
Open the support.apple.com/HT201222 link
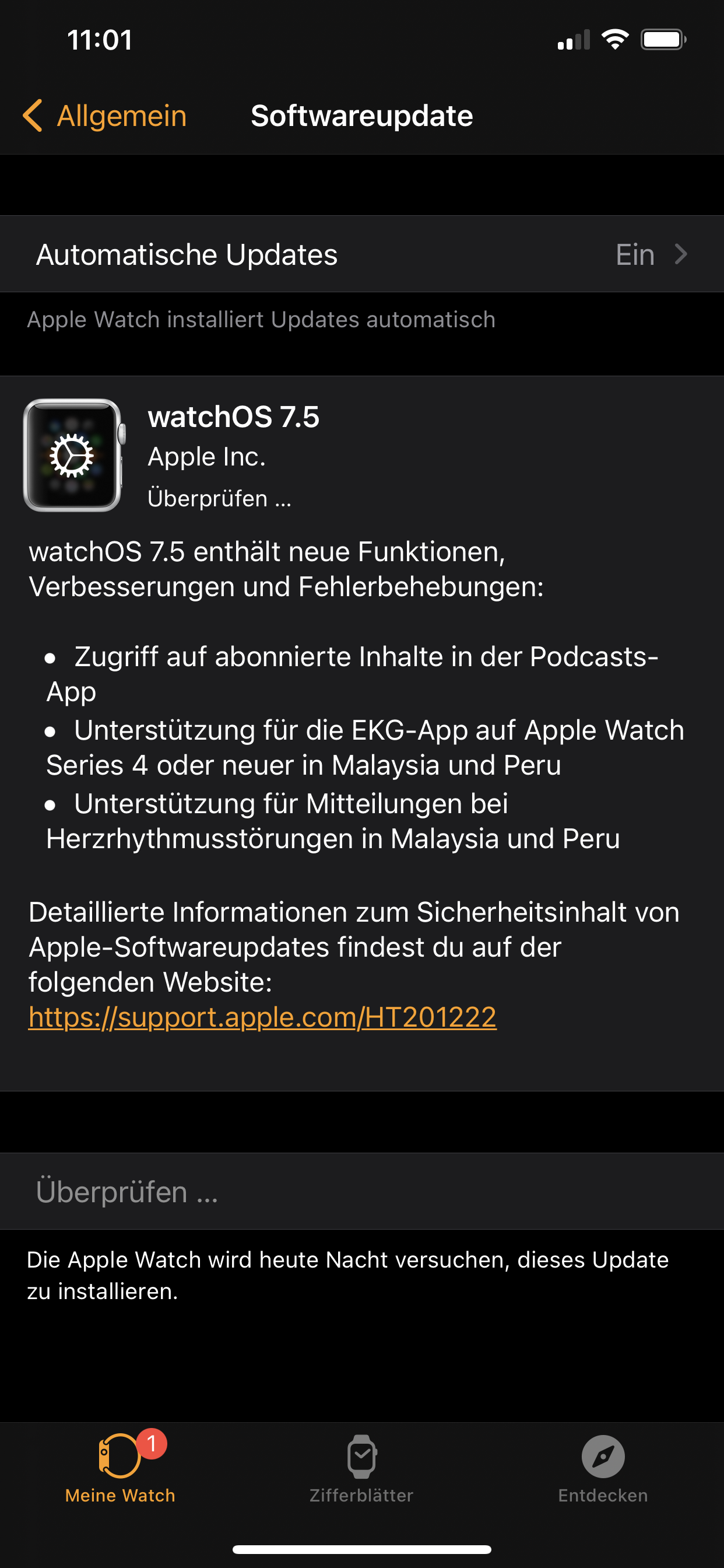(262, 1017)
